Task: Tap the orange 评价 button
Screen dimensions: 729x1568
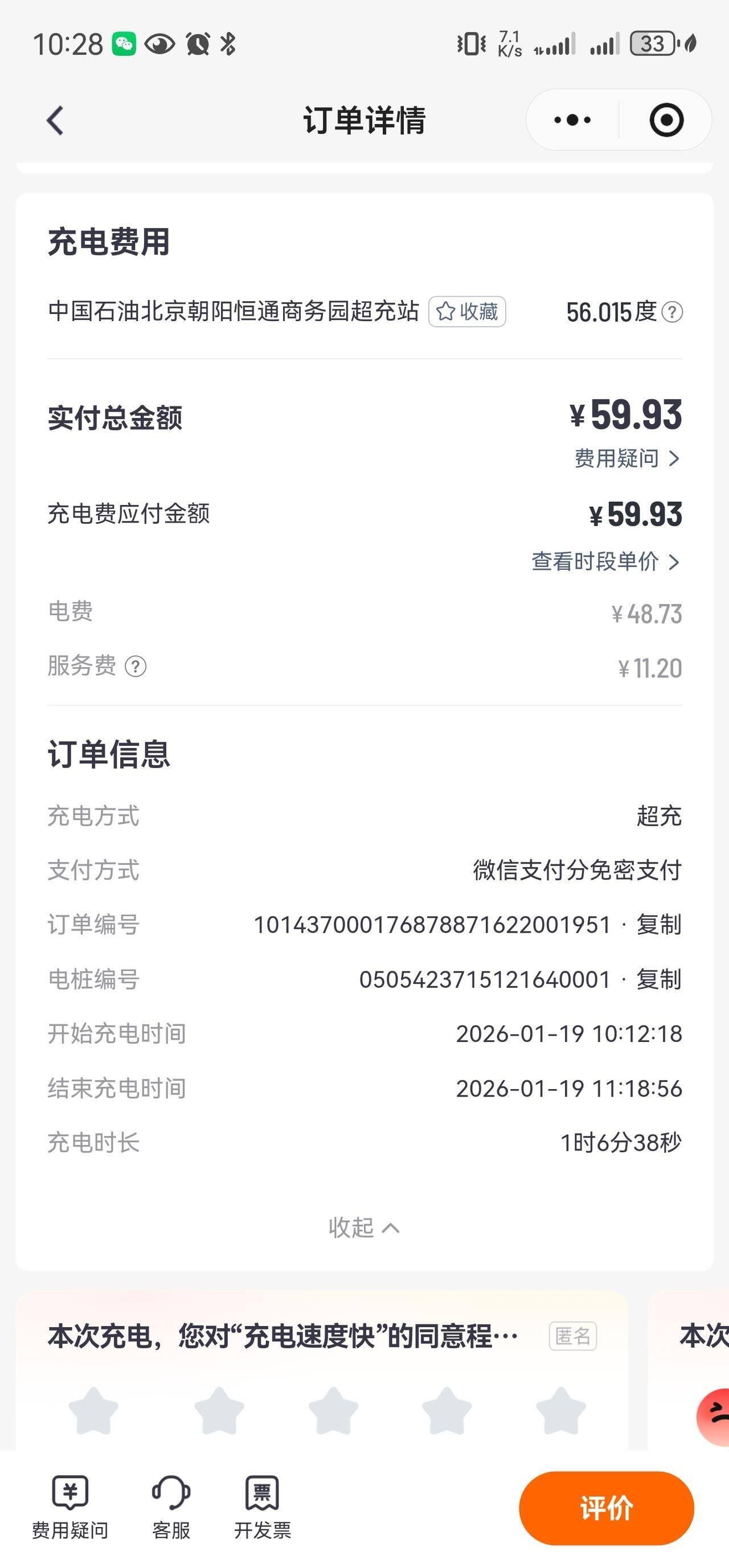Action: 606,1508
